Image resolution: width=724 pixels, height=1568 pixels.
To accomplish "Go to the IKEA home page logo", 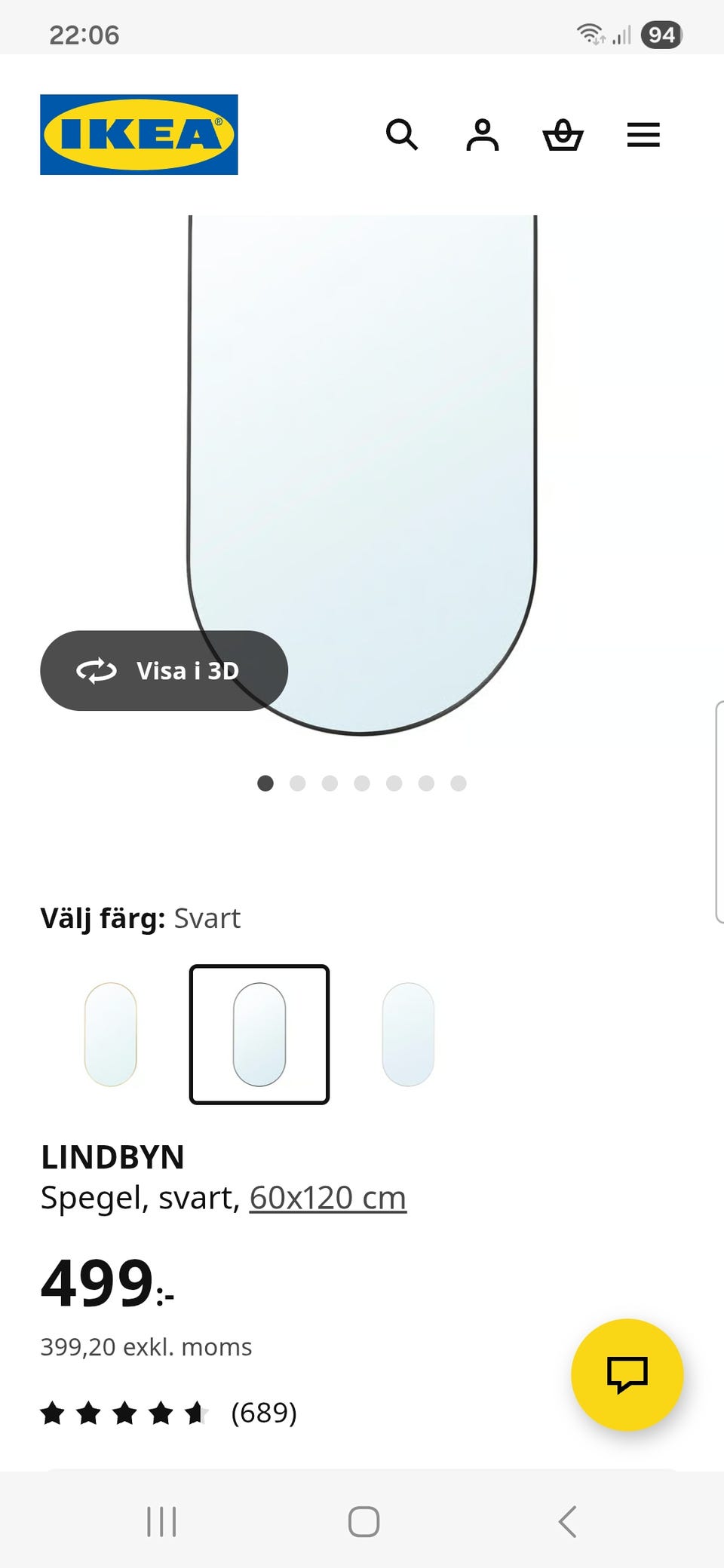I will coord(139,134).
